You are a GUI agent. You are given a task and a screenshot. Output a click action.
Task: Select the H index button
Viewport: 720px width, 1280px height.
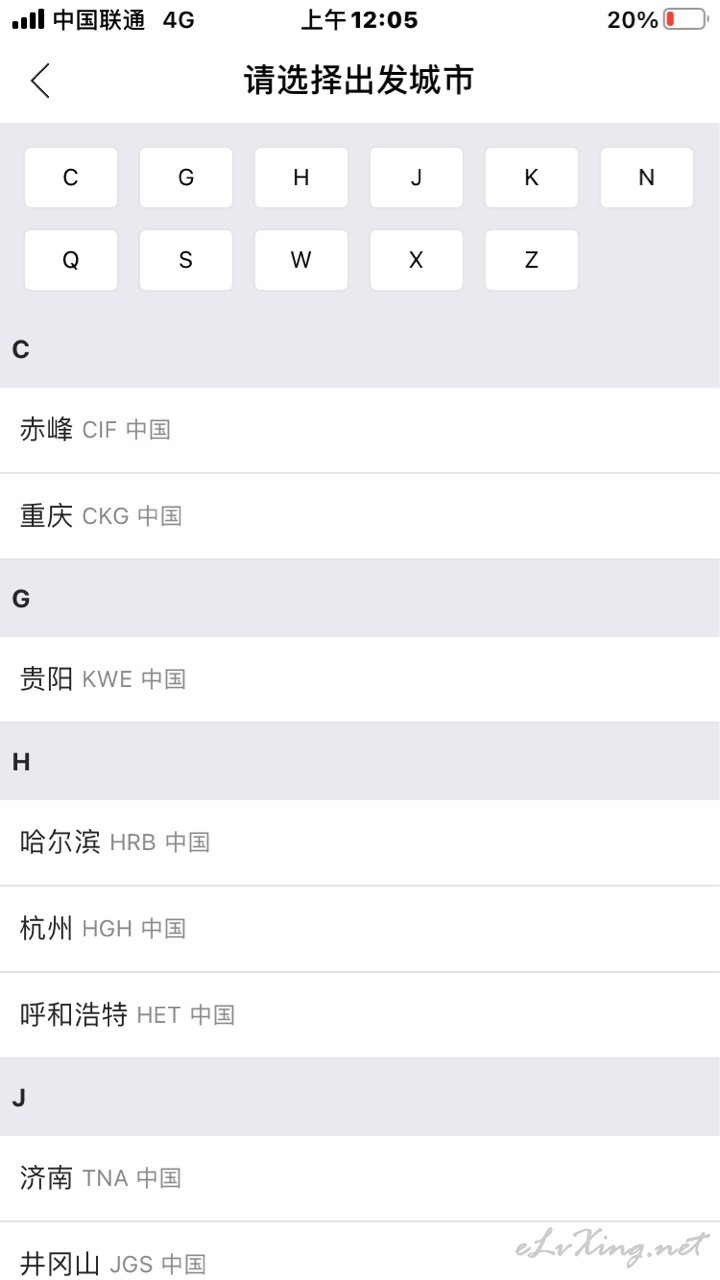[x=301, y=178]
